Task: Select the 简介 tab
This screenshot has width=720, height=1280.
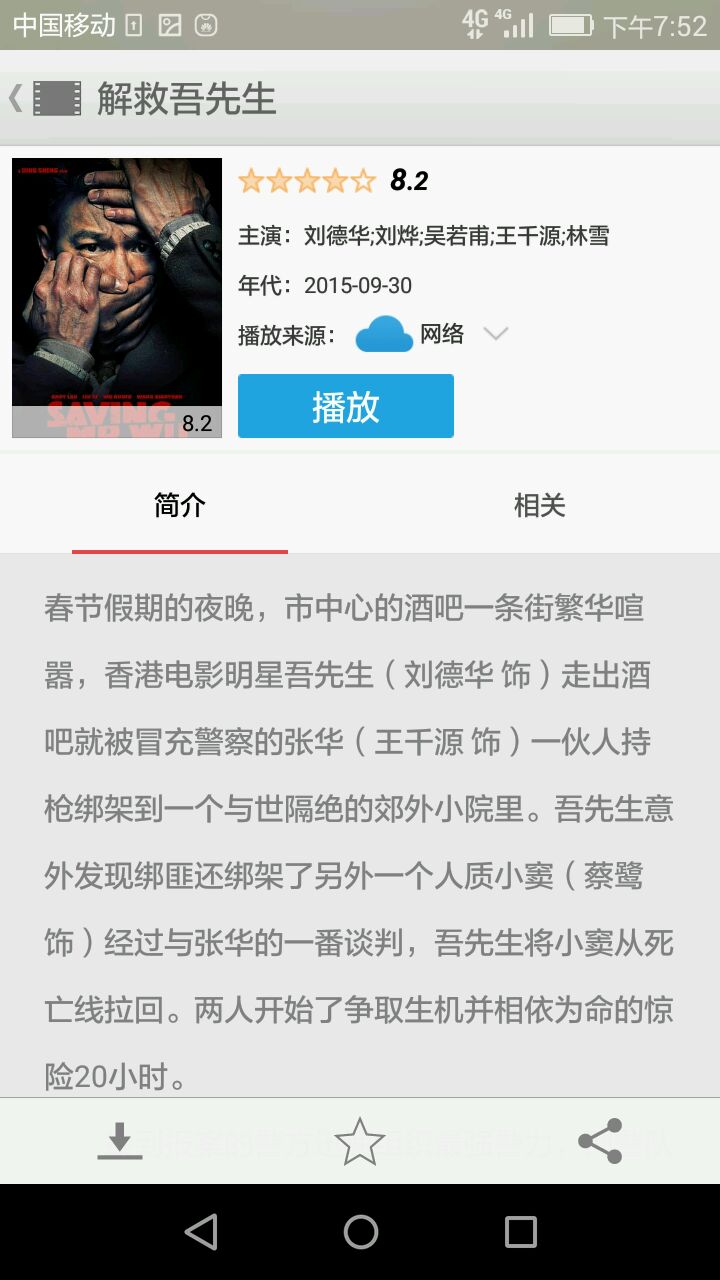Action: coord(180,506)
